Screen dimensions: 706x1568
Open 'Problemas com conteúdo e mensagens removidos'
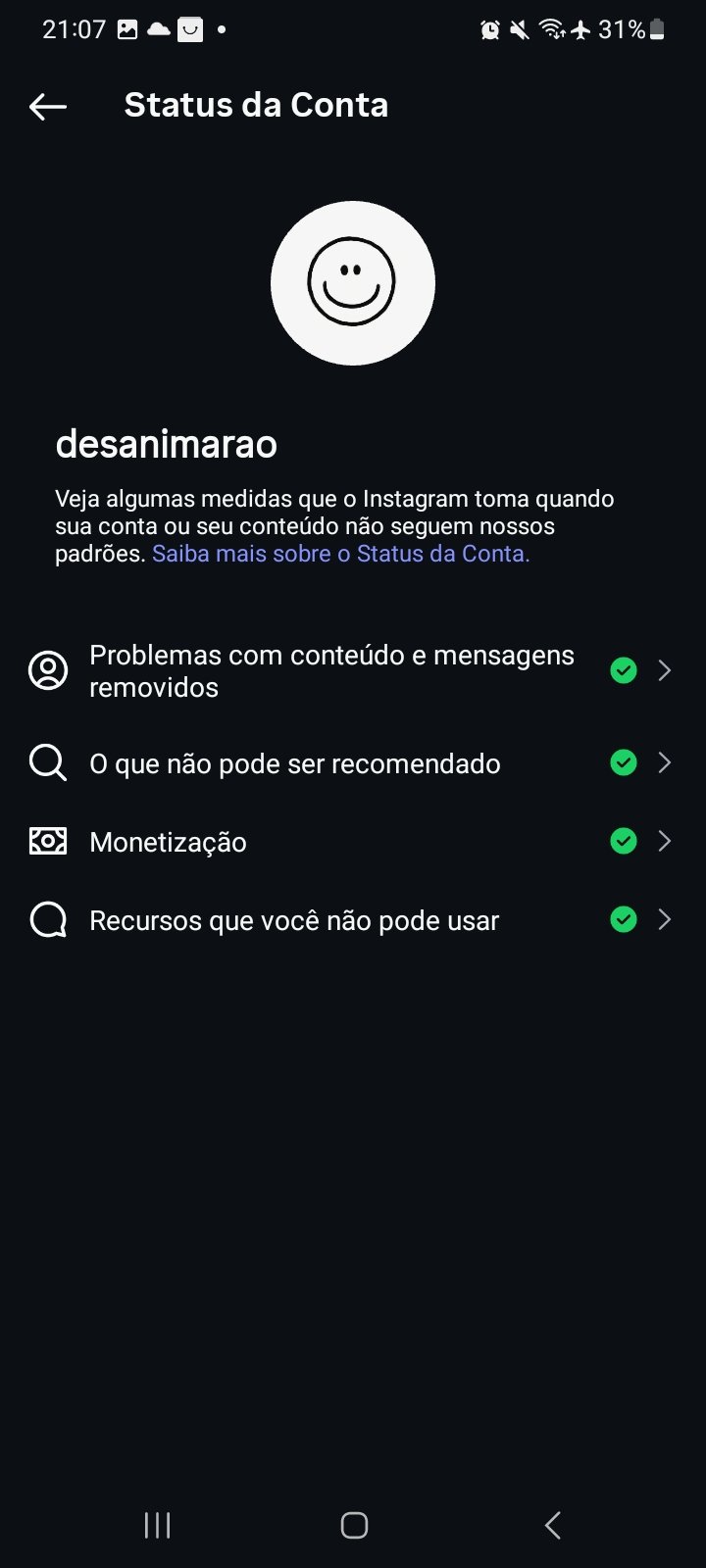[353, 671]
